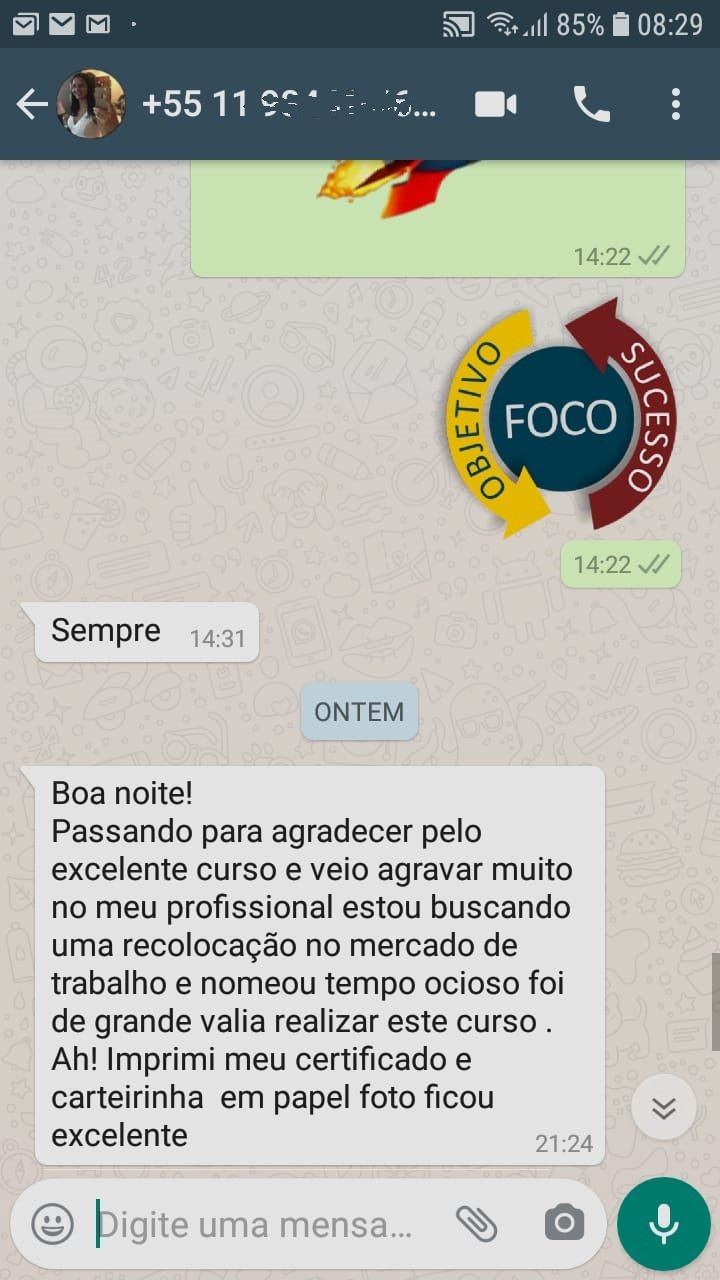This screenshot has width=720, height=1280.
Task: Open the contact's profile picture
Action: pos(91,104)
